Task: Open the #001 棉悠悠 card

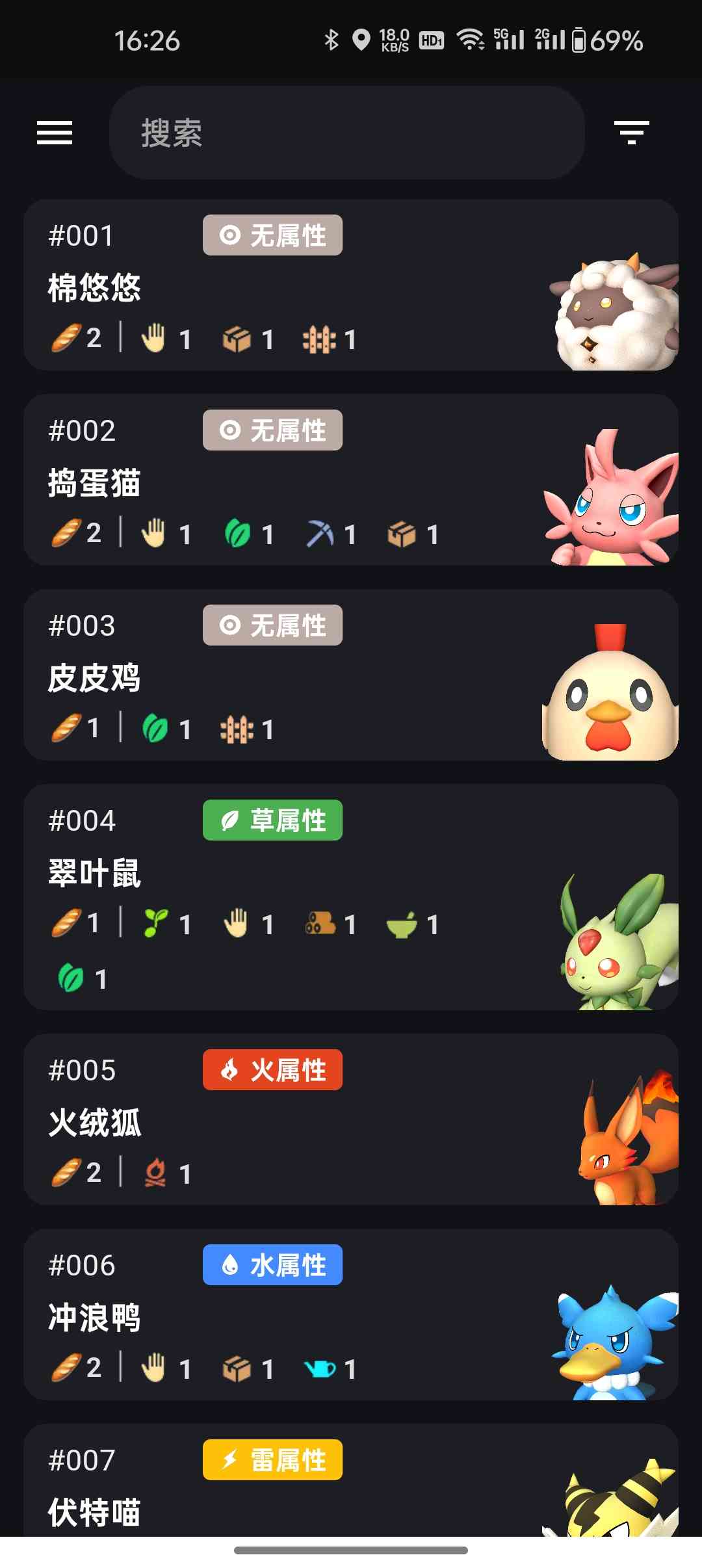Action: (x=351, y=285)
